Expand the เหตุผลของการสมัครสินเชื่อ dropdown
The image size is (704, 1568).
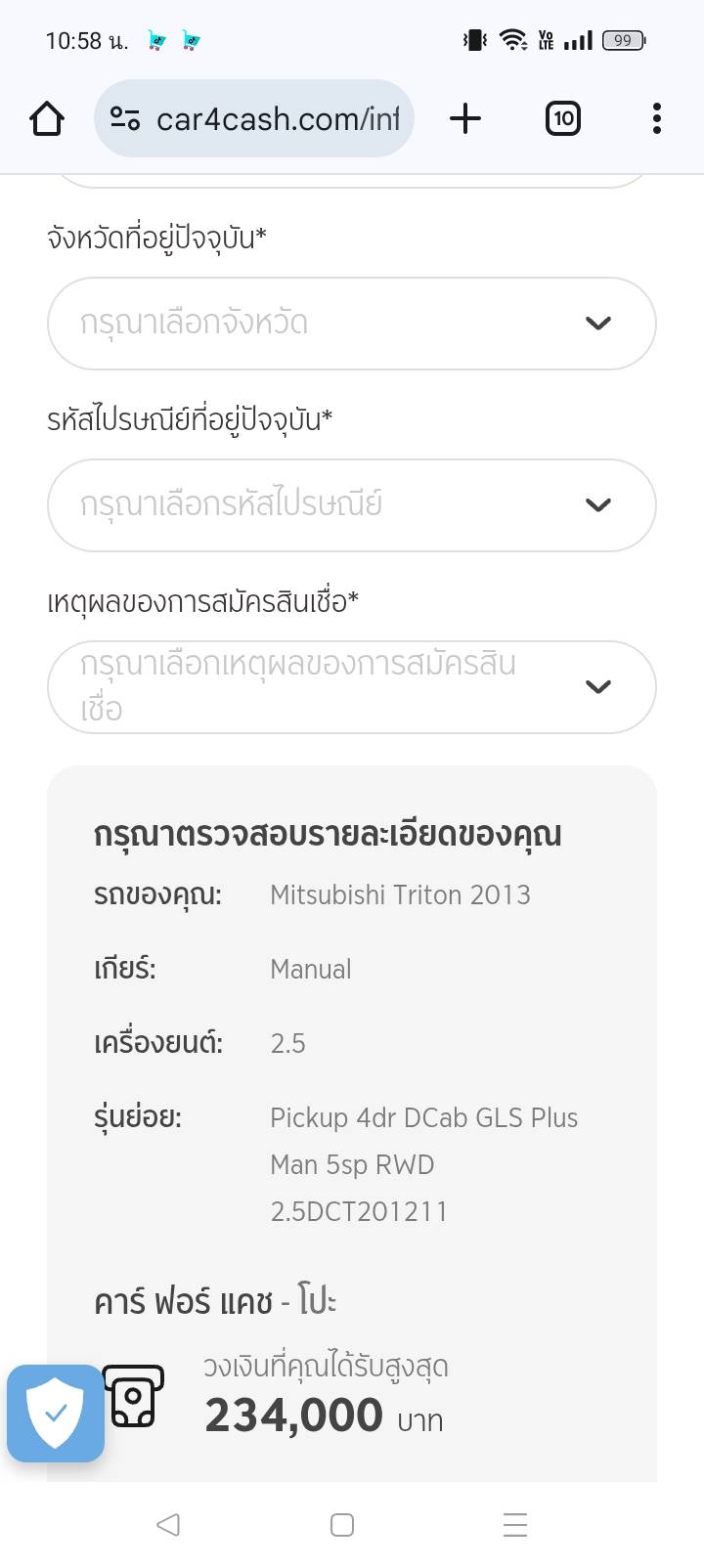click(x=351, y=686)
